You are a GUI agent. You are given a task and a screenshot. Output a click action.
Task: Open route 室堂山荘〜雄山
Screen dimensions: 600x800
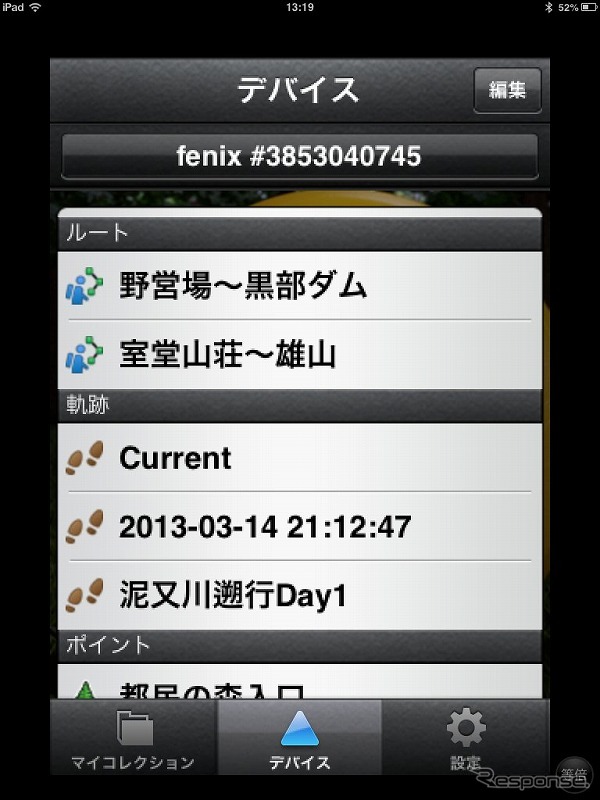pos(300,355)
